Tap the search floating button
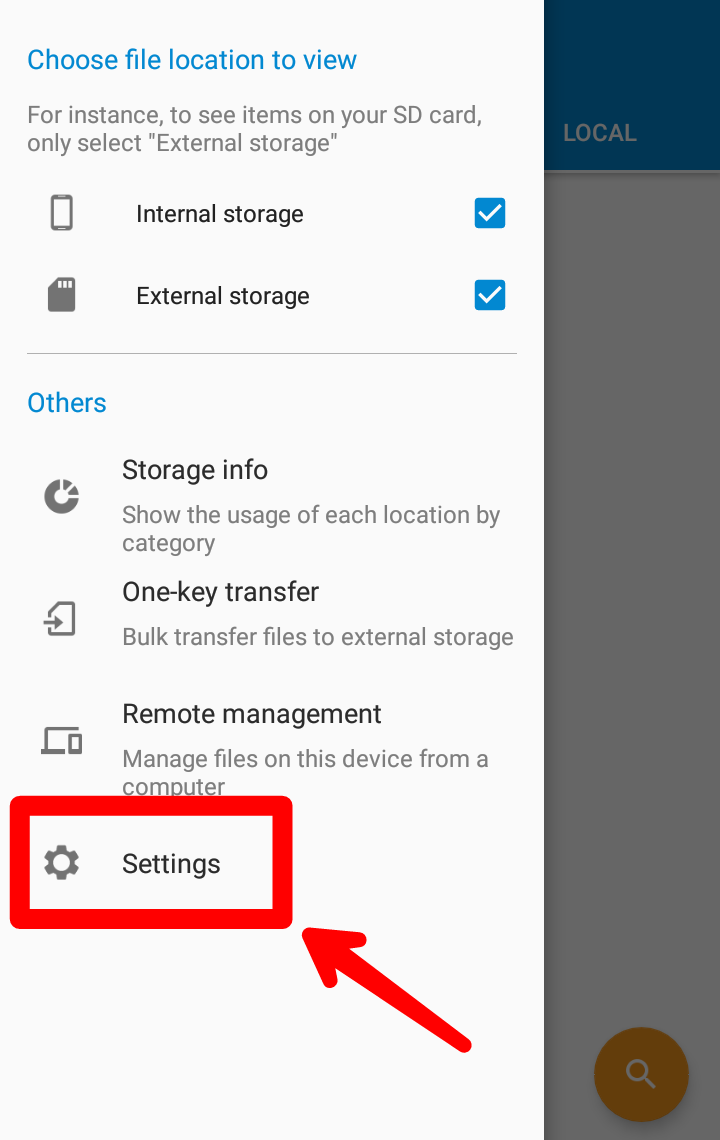 641,1075
